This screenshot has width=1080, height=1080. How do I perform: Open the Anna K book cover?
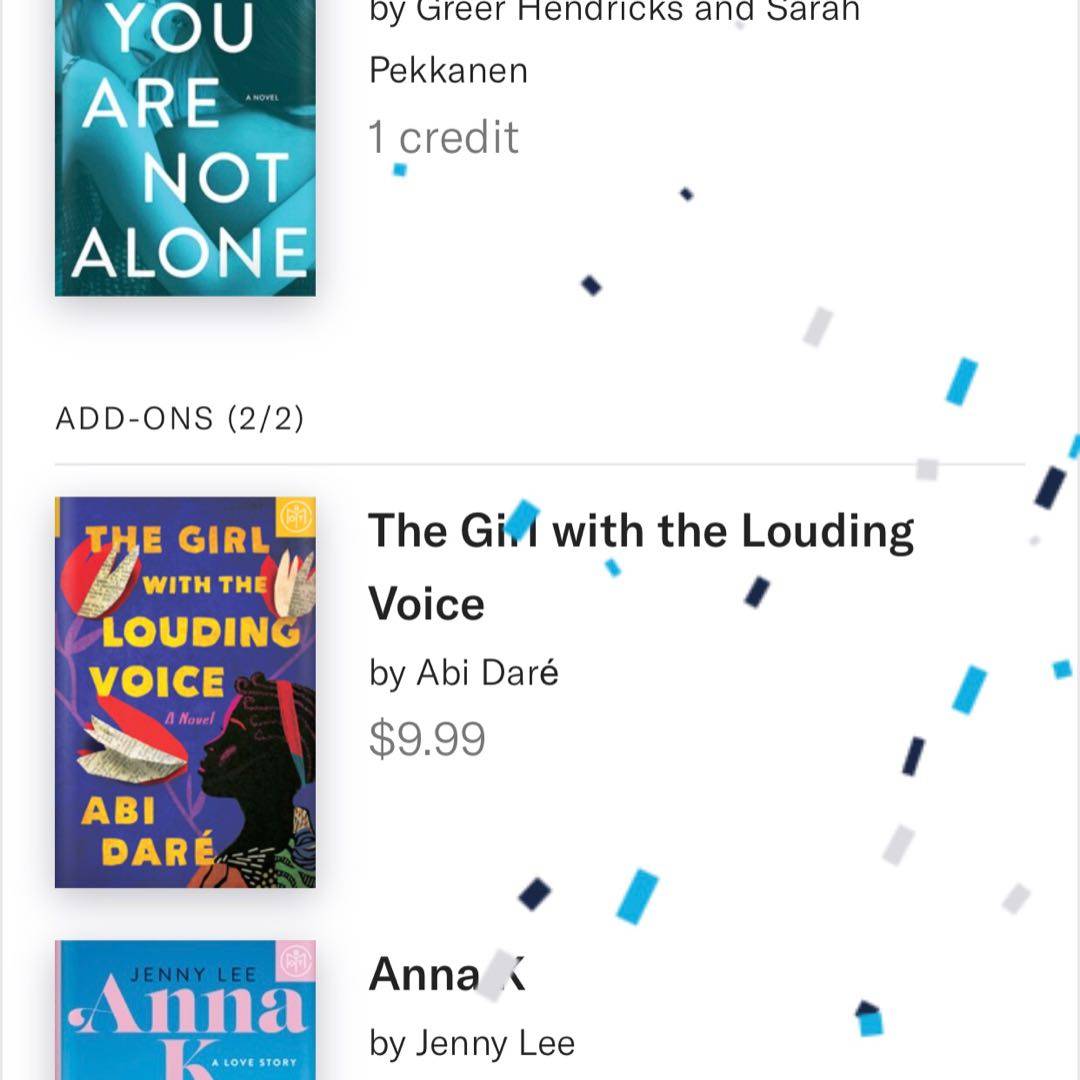pos(185,1010)
